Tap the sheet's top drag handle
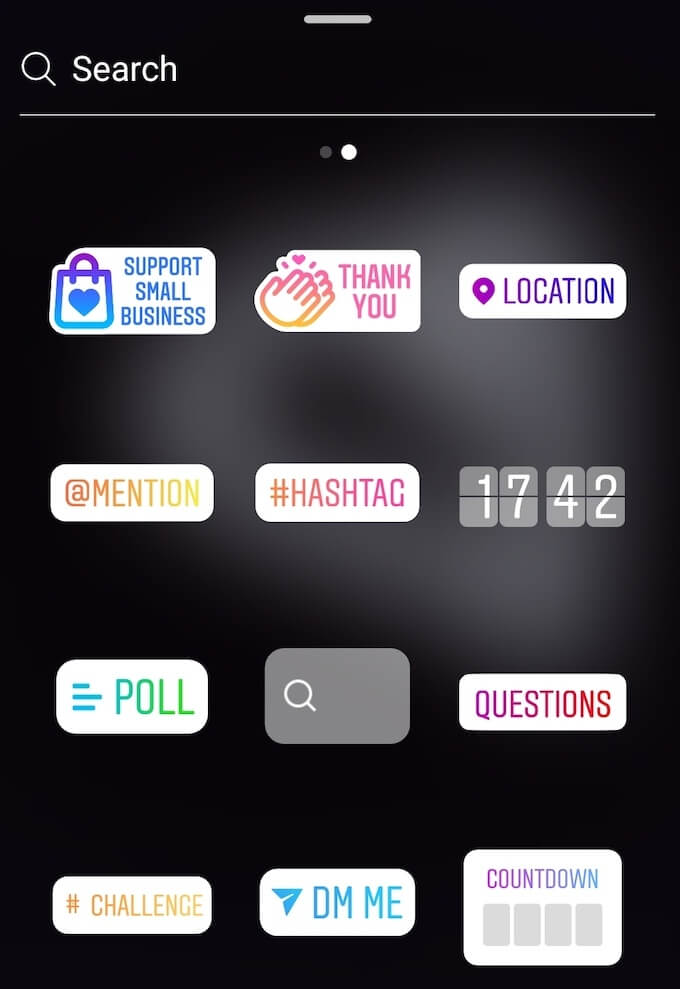The height and width of the screenshot is (989, 680). click(338, 19)
